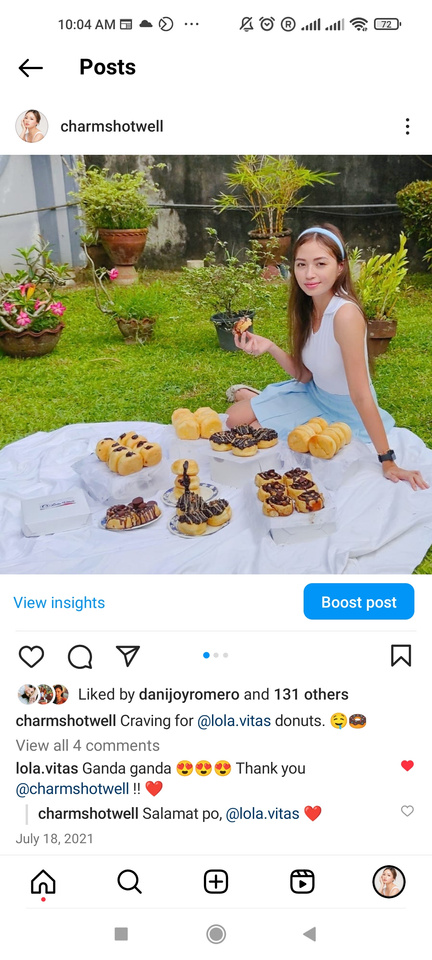Open the post's three-dot options menu

[x=407, y=127]
